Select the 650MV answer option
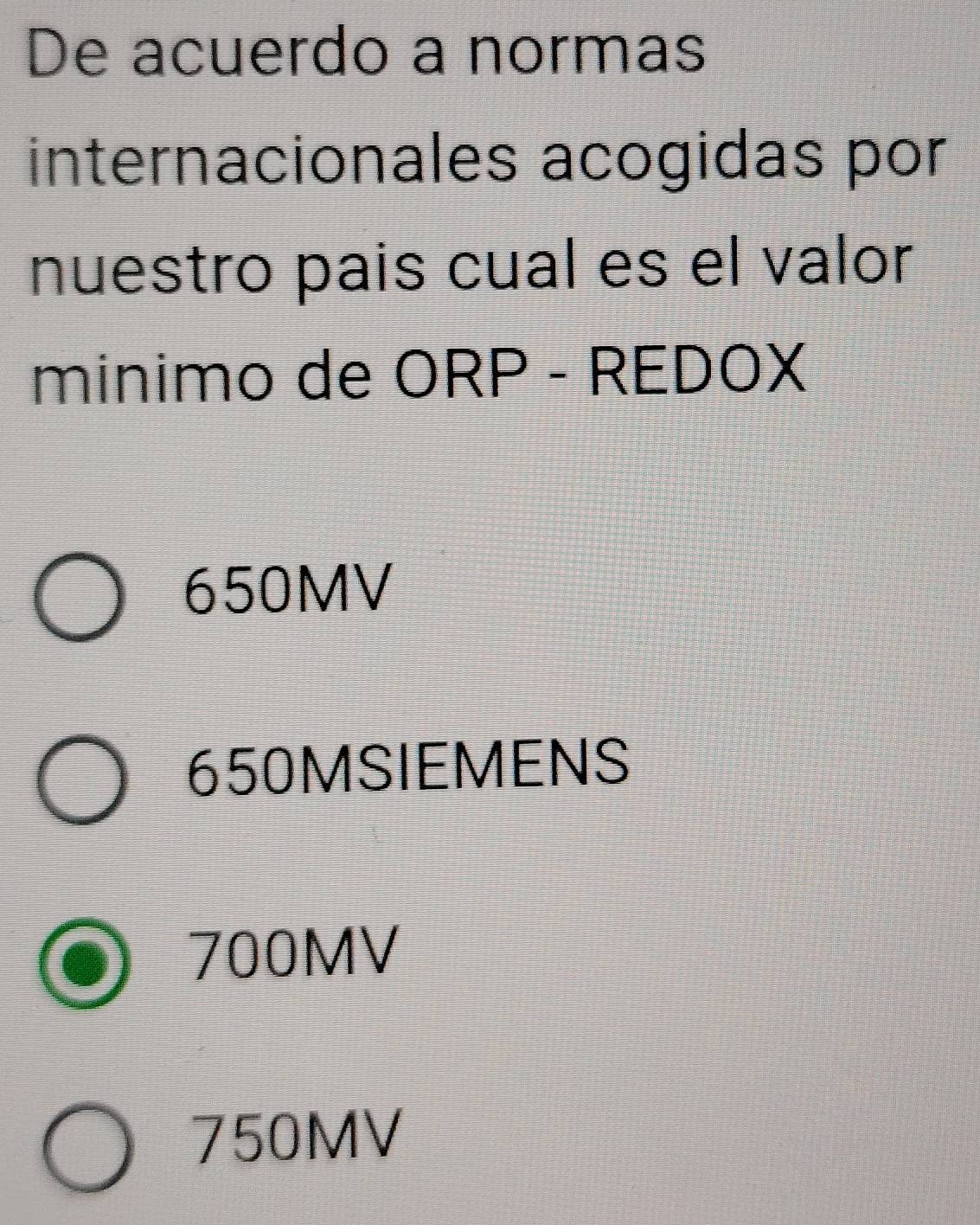The image size is (980, 1225). point(79,599)
